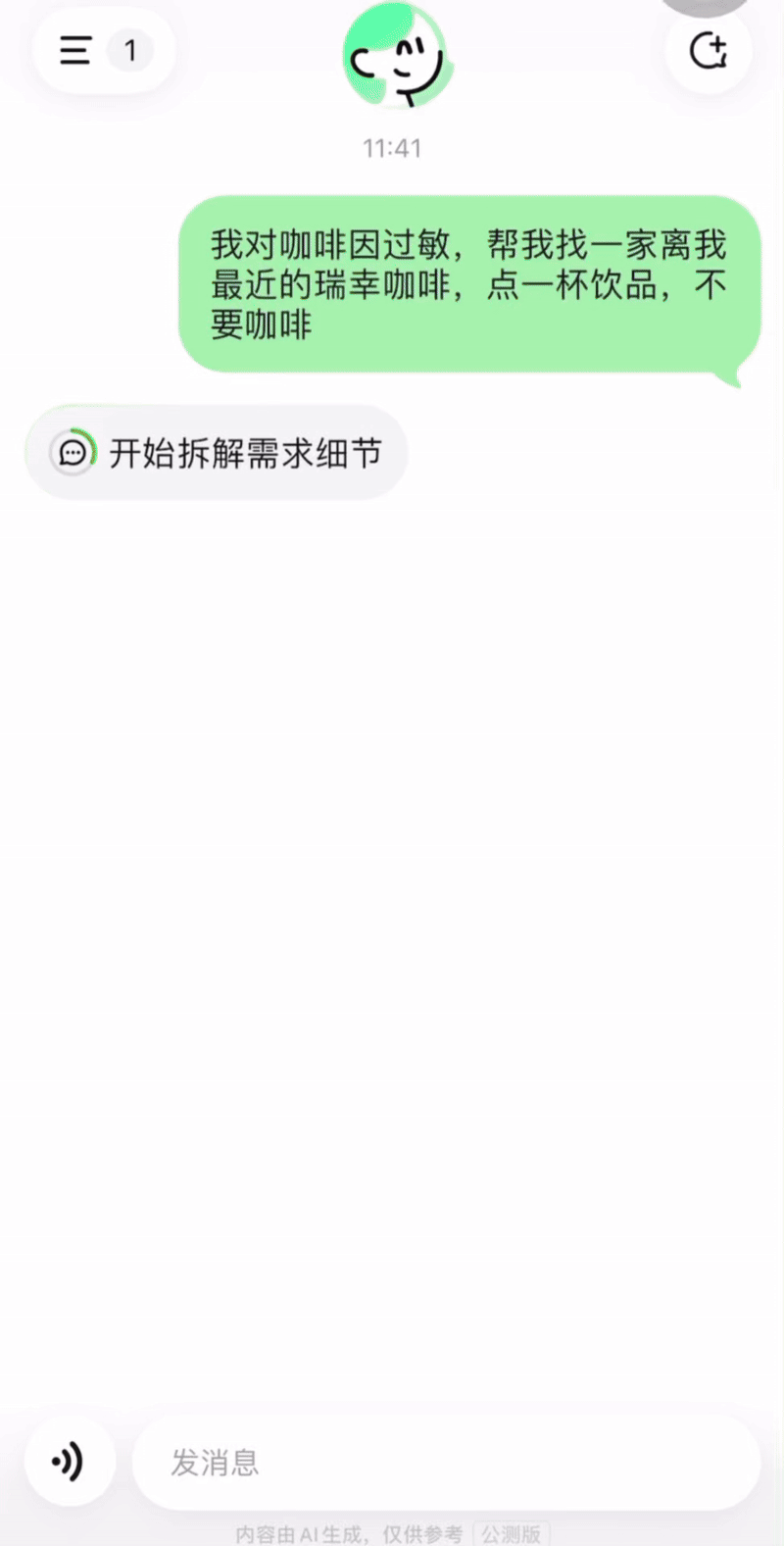The height and width of the screenshot is (1546, 784).
Task: Tap the 11:41 timestamp label
Action: click(x=392, y=148)
